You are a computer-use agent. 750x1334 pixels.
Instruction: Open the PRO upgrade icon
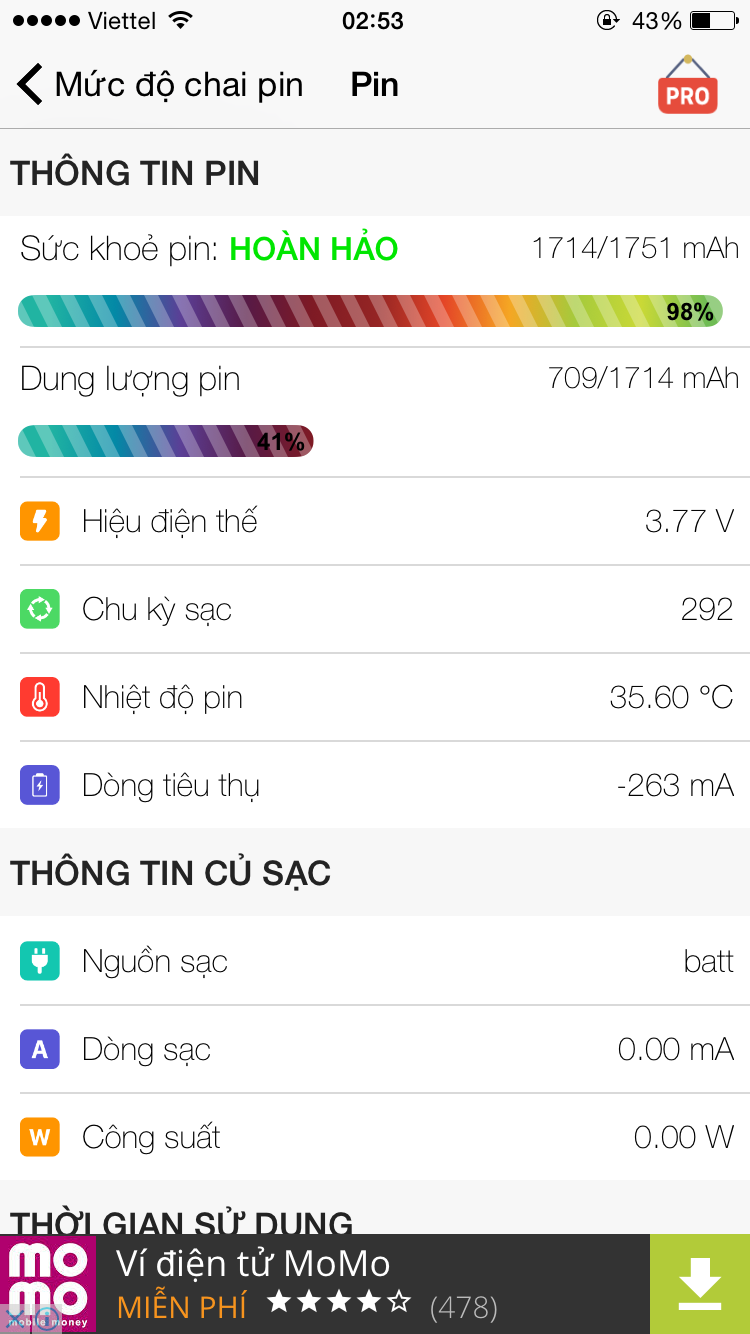(x=688, y=86)
